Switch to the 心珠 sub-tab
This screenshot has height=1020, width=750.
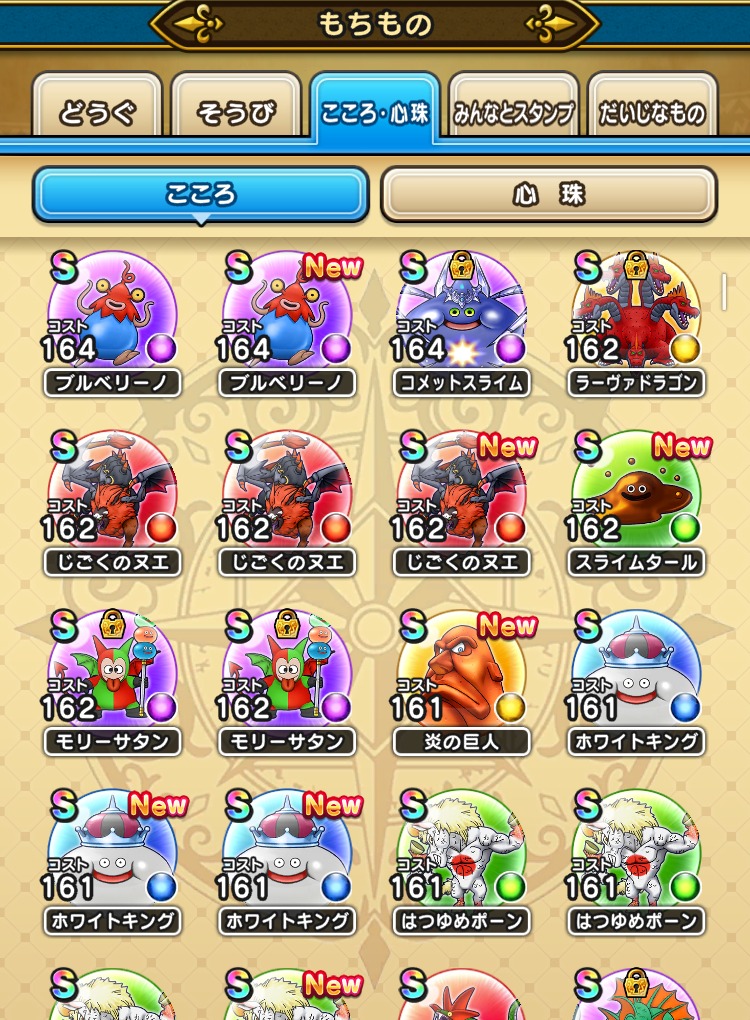coord(548,194)
